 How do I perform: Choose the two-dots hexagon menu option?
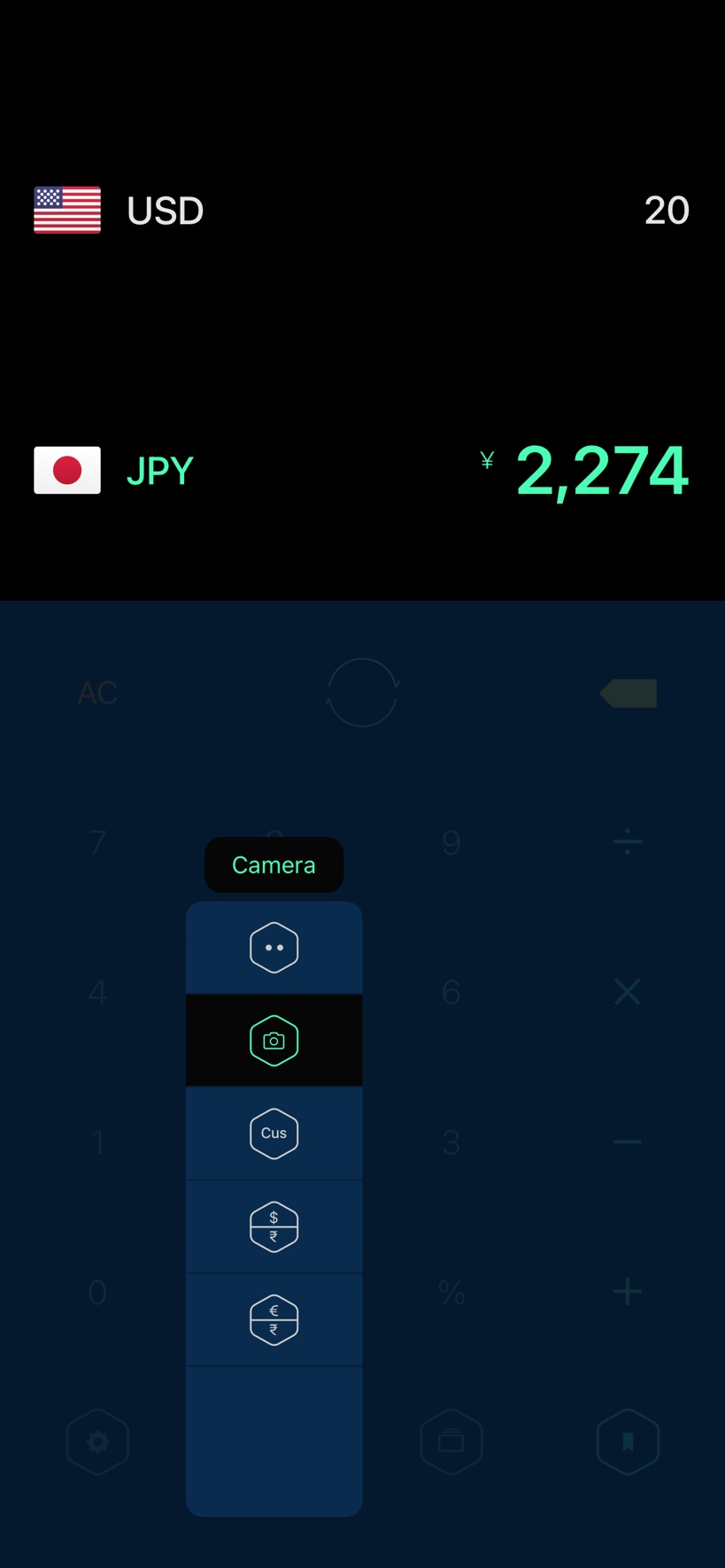[274, 948]
